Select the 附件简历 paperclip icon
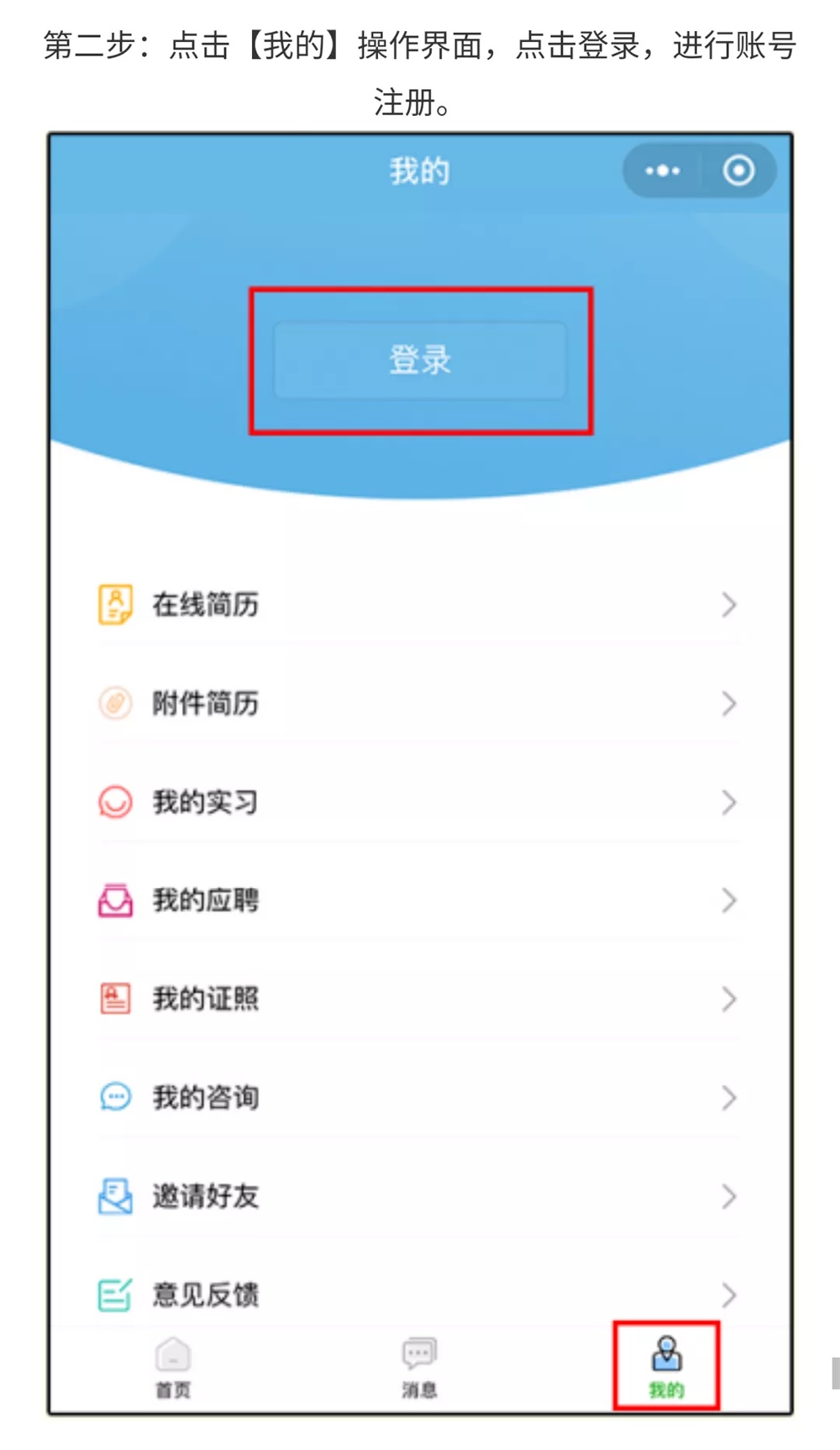This screenshot has height=1450, width=840. click(117, 702)
